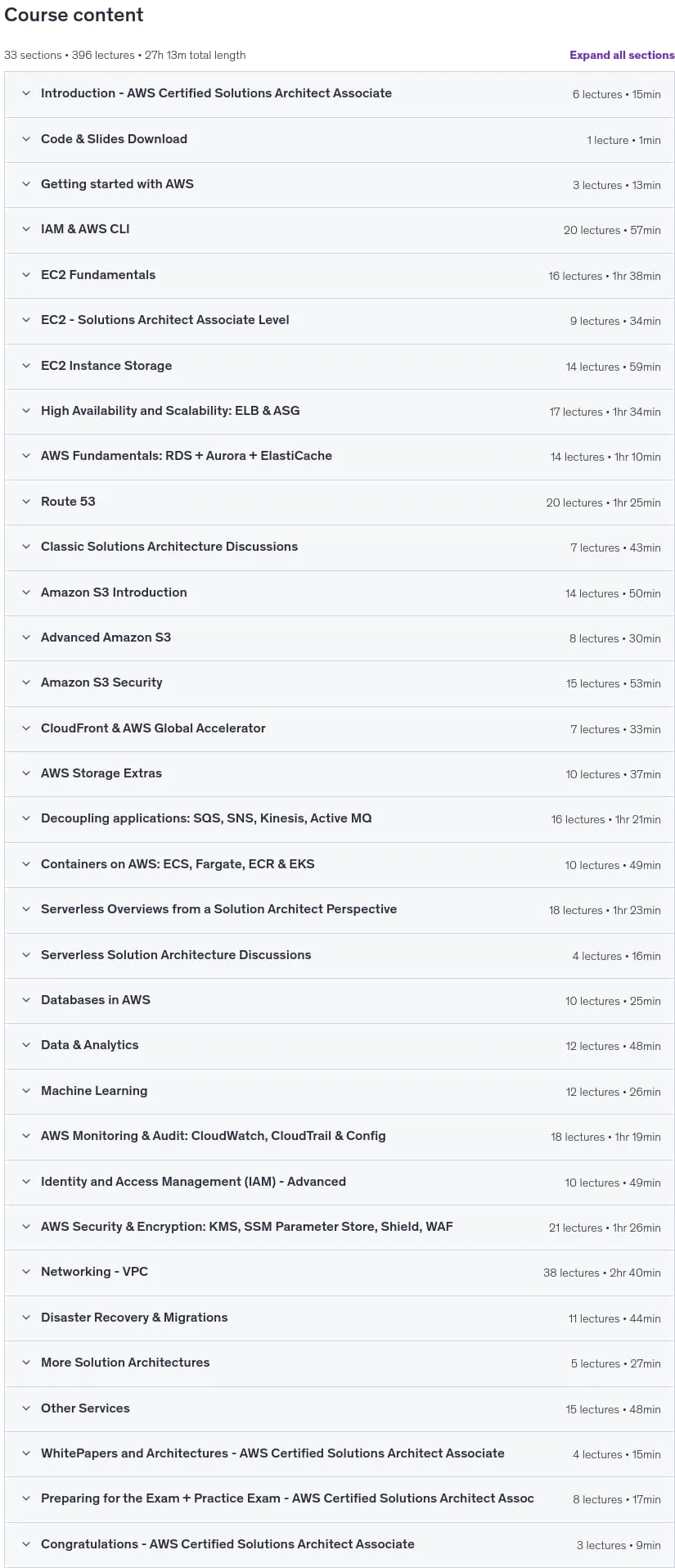Screen dimensions: 675x1568
Task: Expand the Other Services section
Action: point(340,1409)
